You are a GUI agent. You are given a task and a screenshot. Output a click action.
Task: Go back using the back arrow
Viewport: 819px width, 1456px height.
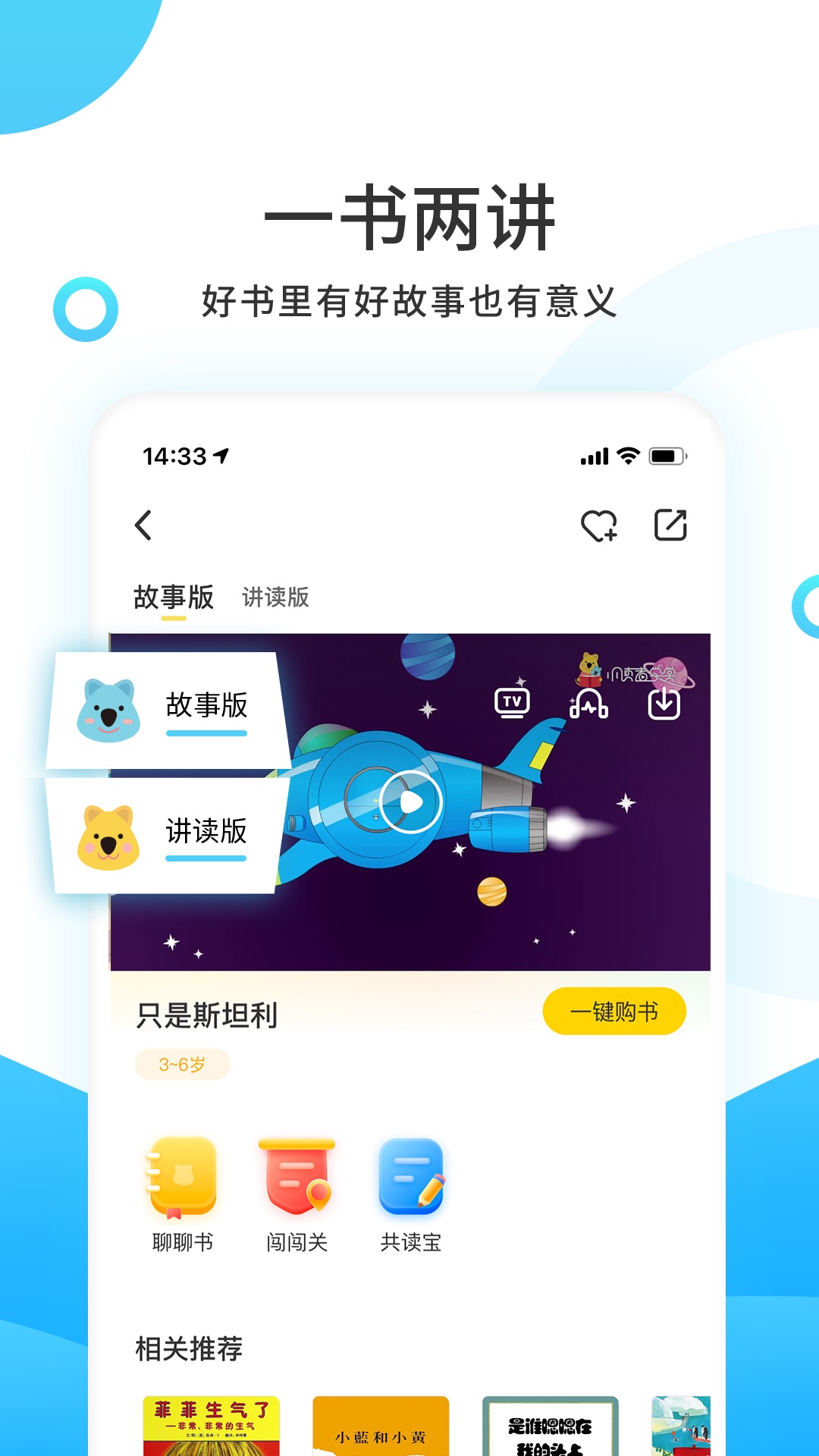(x=144, y=523)
